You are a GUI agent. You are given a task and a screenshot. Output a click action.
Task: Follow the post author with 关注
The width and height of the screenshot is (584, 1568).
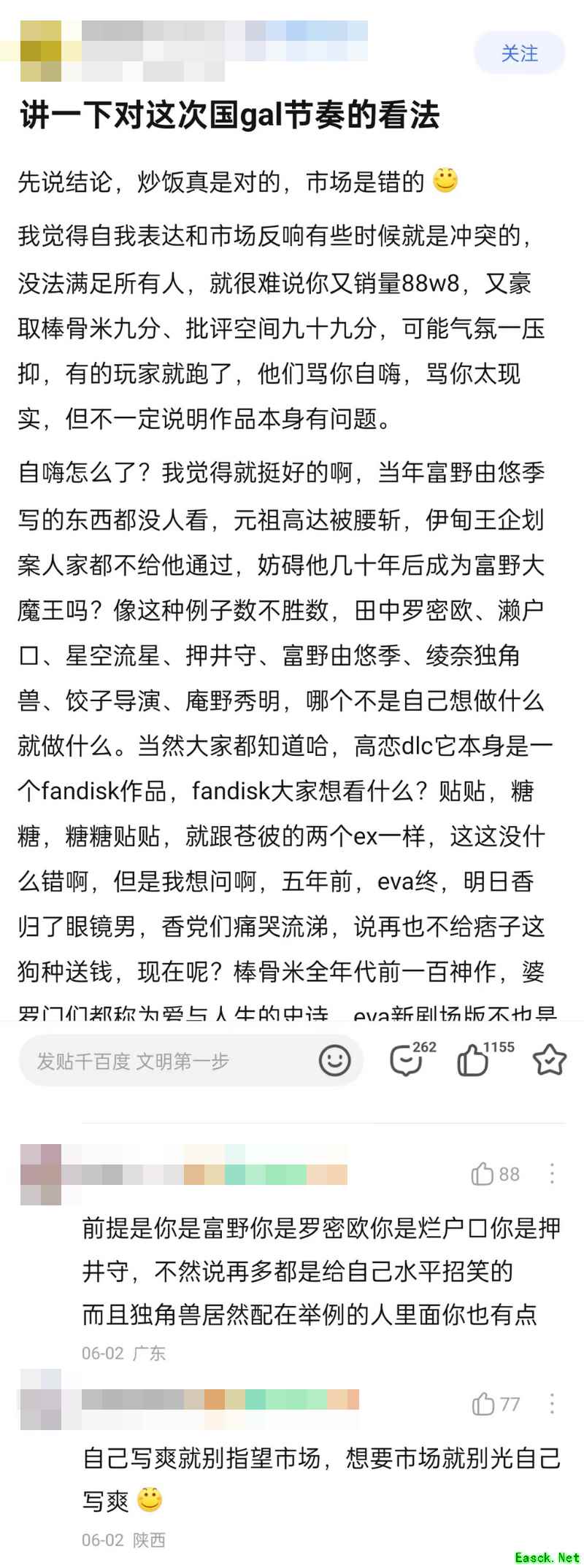[x=519, y=53]
